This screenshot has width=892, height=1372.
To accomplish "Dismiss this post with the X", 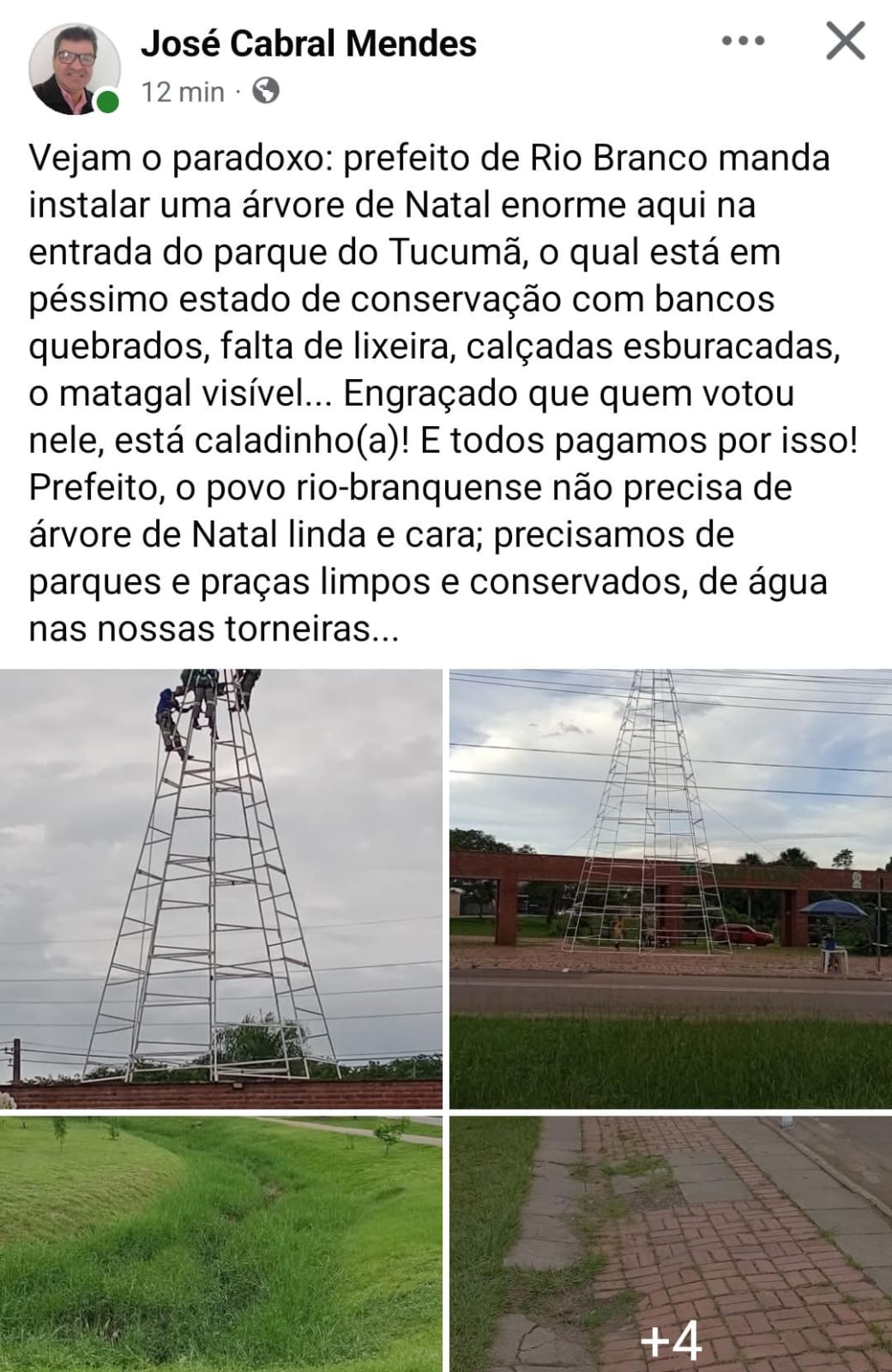I will coord(845,40).
